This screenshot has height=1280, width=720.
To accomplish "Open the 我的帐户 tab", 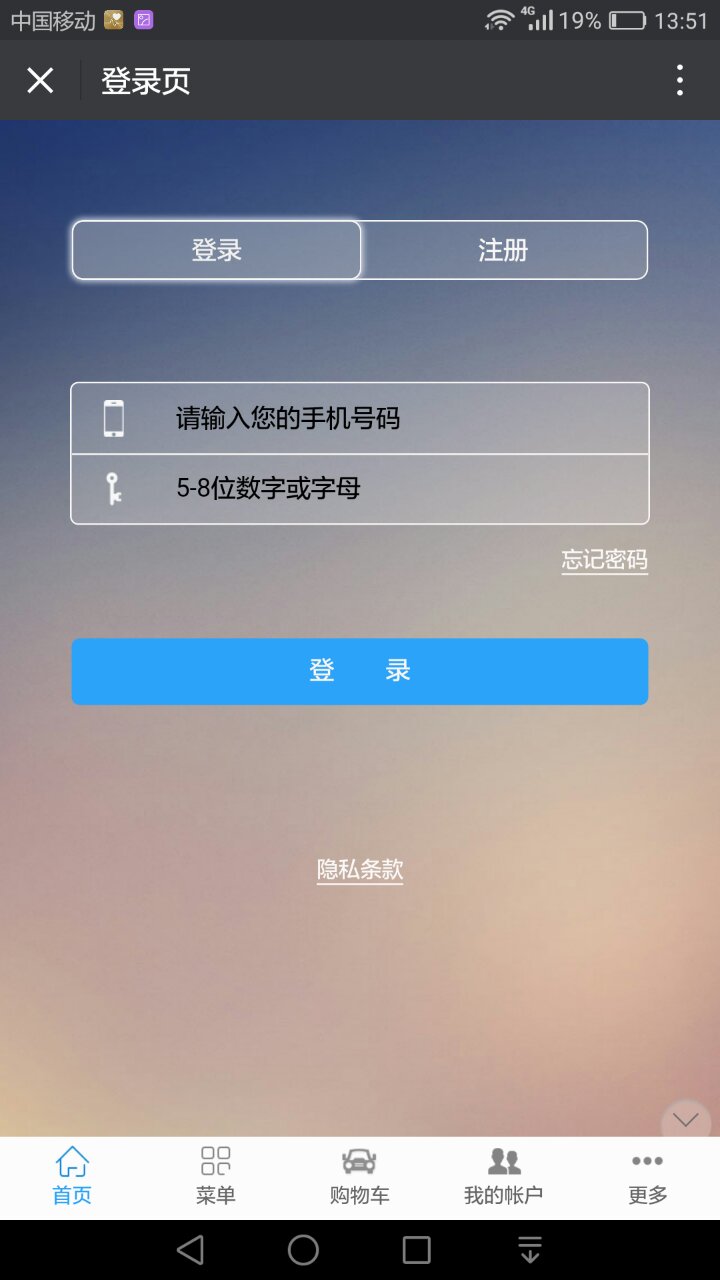I will click(504, 1177).
